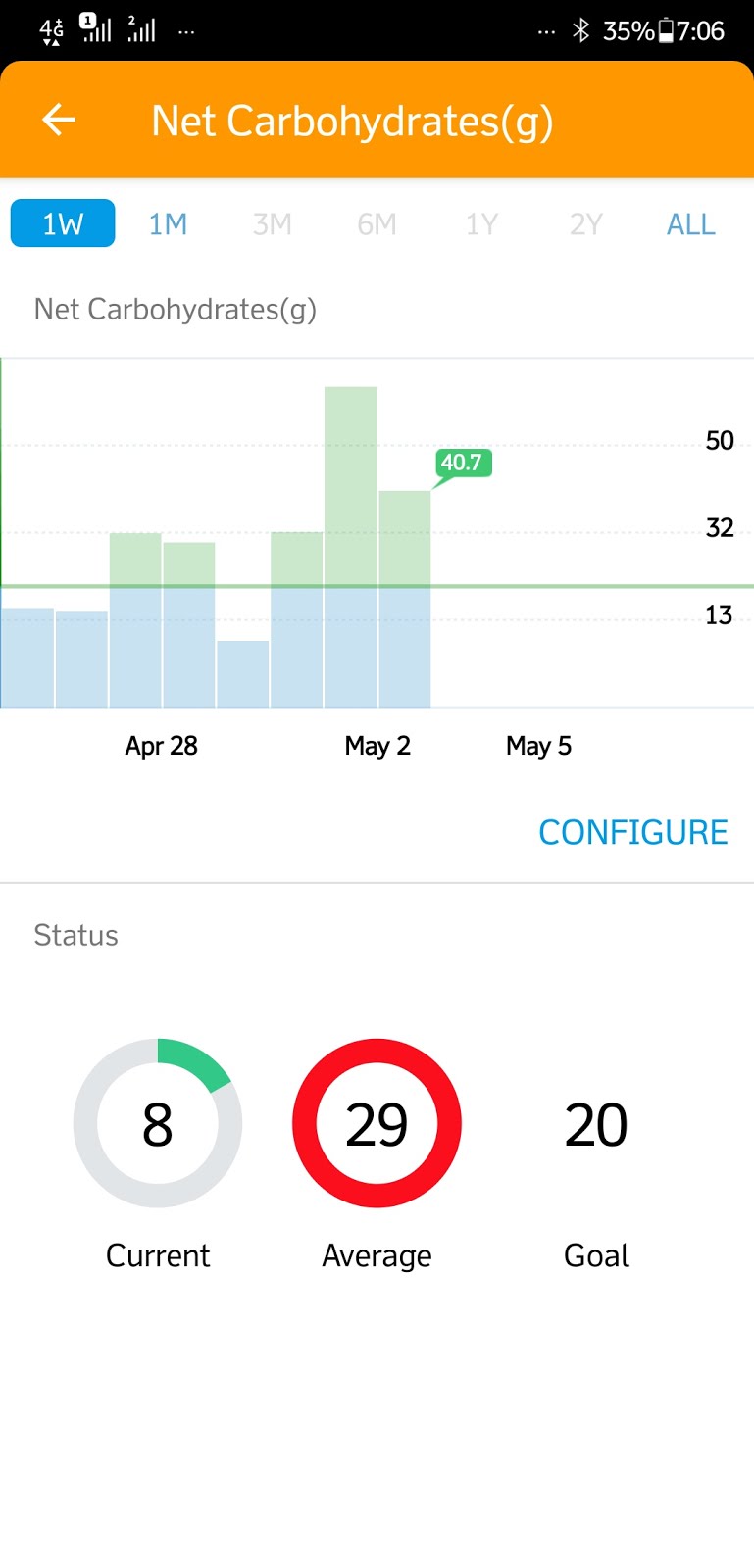Show ALL time data
This screenshot has height=1568, width=754.
coord(690,224)
